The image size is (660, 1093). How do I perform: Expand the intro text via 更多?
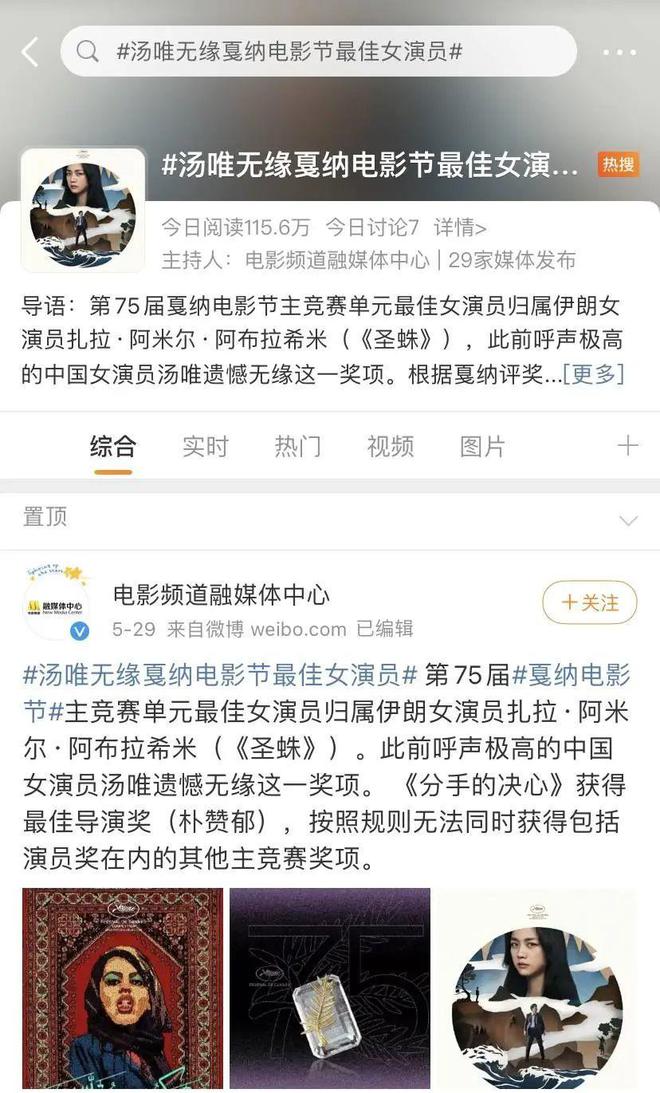[x=593, y=374]
